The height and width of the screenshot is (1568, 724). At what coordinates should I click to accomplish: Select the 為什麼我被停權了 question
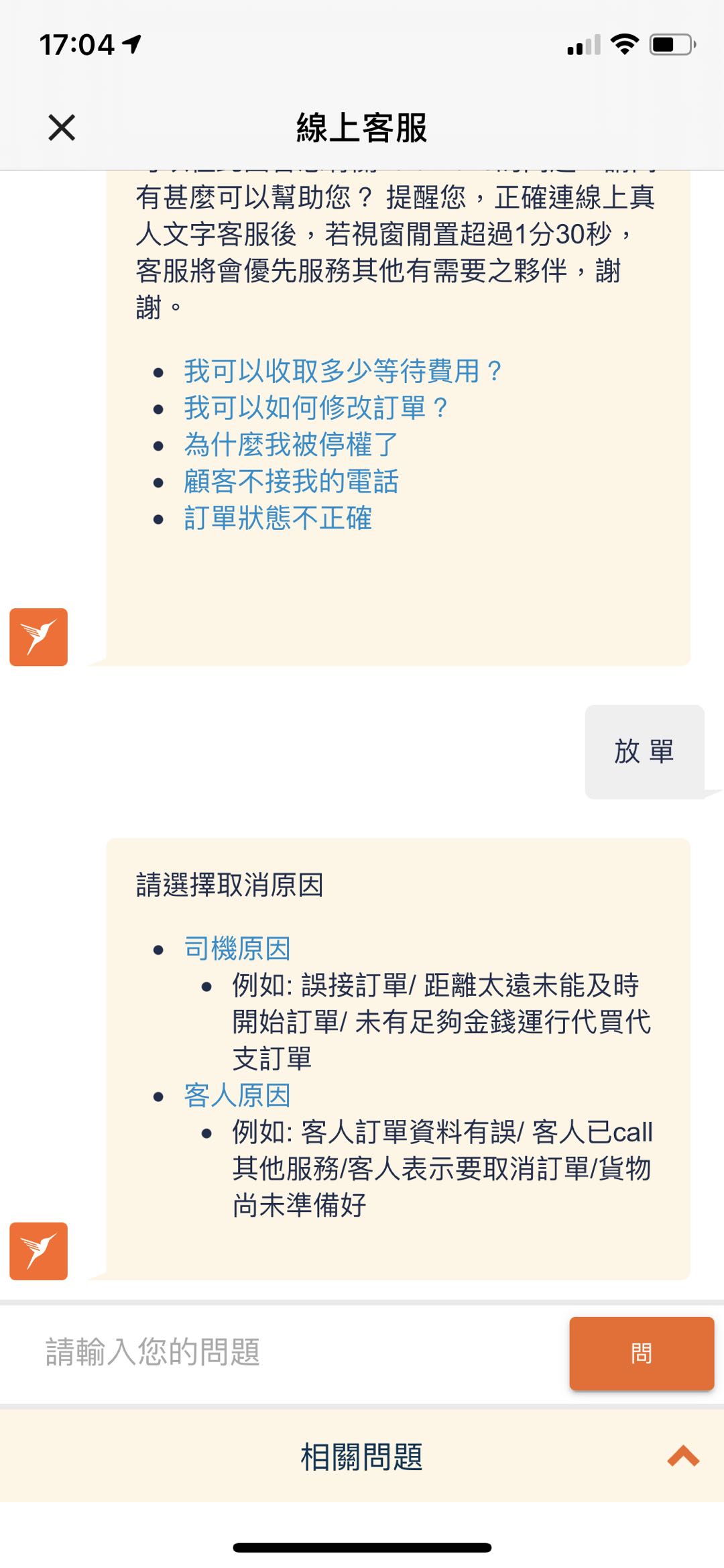(x=291, y=445)
